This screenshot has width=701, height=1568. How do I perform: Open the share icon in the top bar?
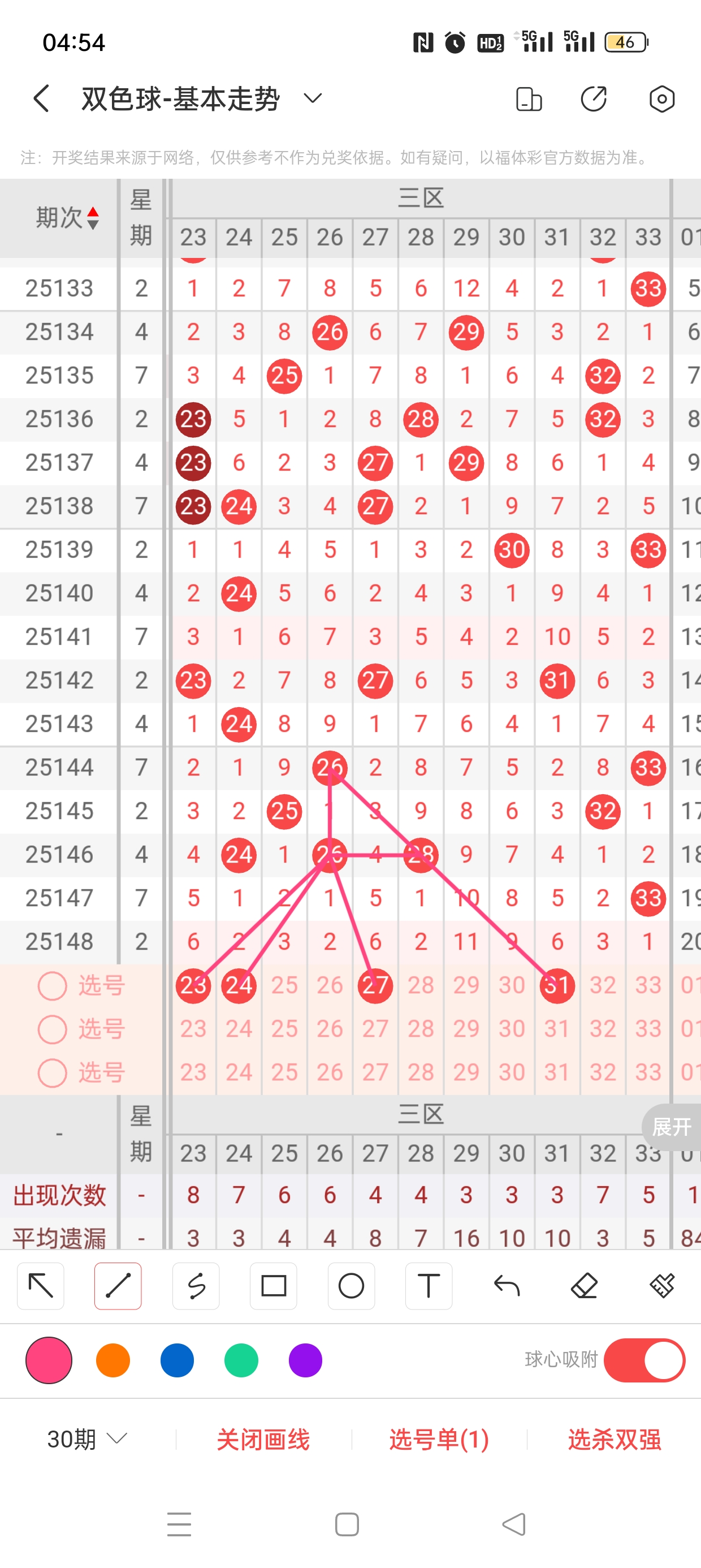click(593, 98)
